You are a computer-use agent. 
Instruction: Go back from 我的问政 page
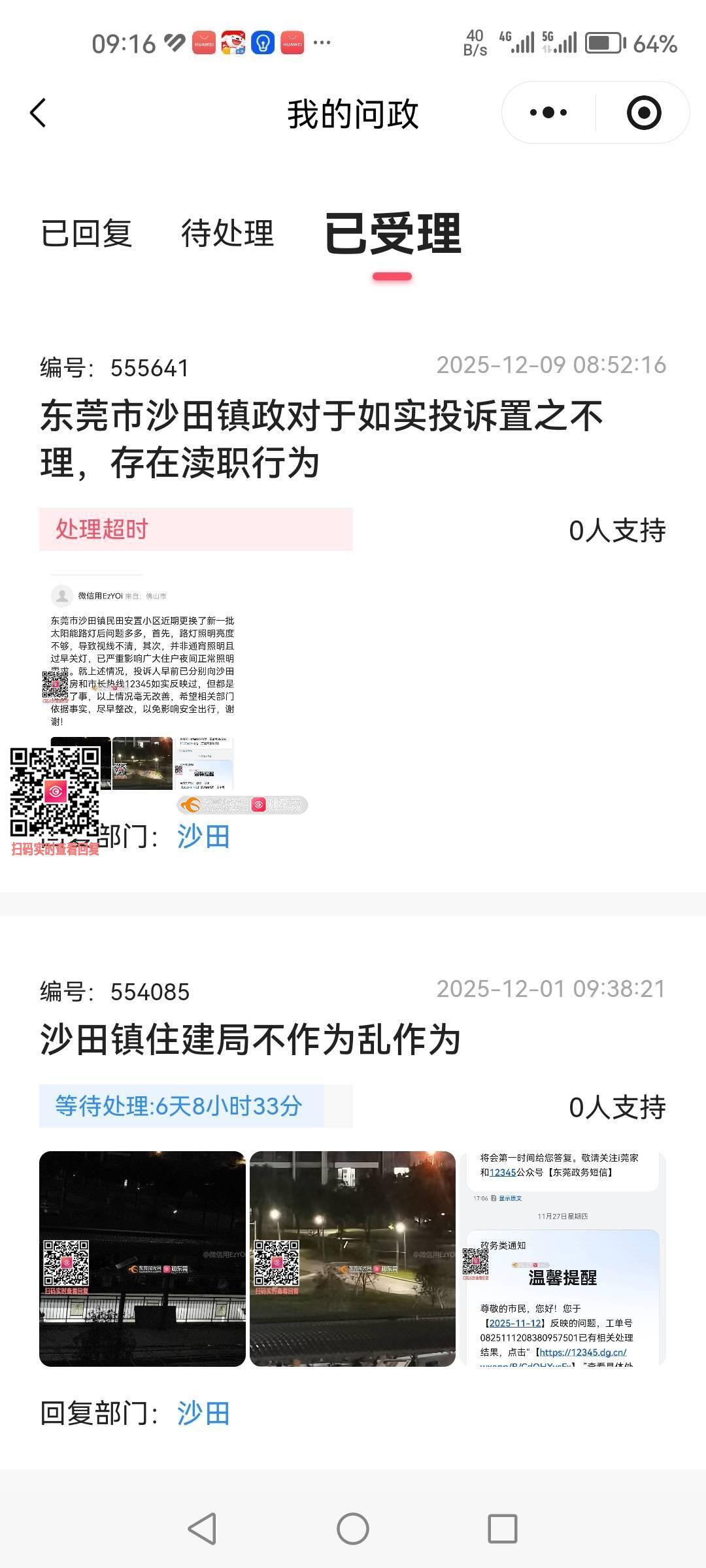[x=39, y=113]
